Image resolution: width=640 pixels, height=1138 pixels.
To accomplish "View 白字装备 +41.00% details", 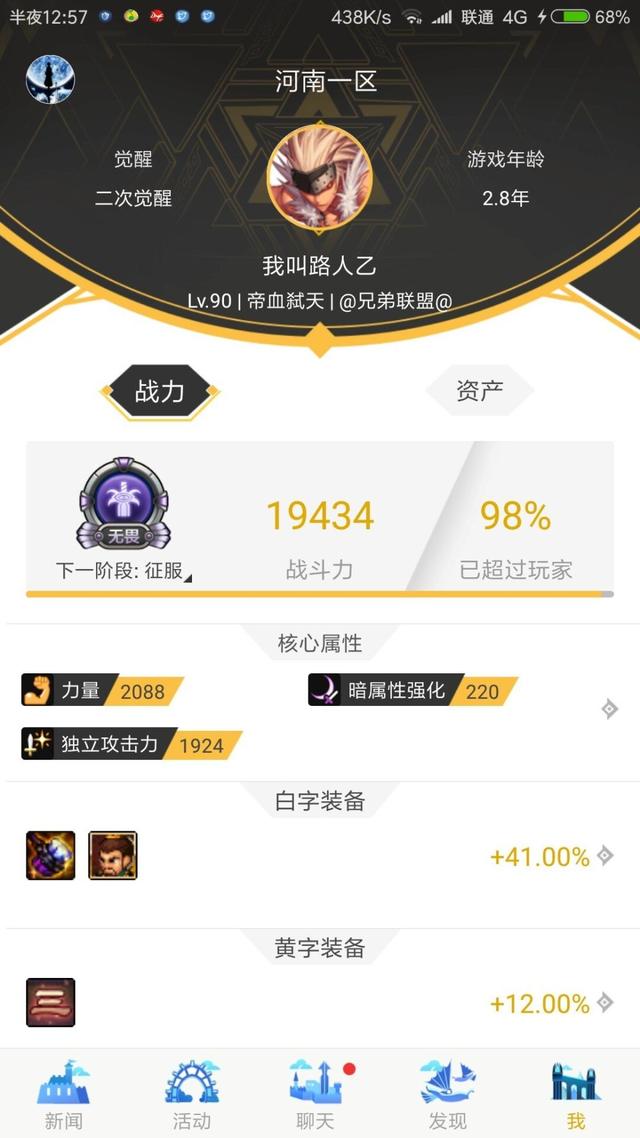I will [604, 856].
